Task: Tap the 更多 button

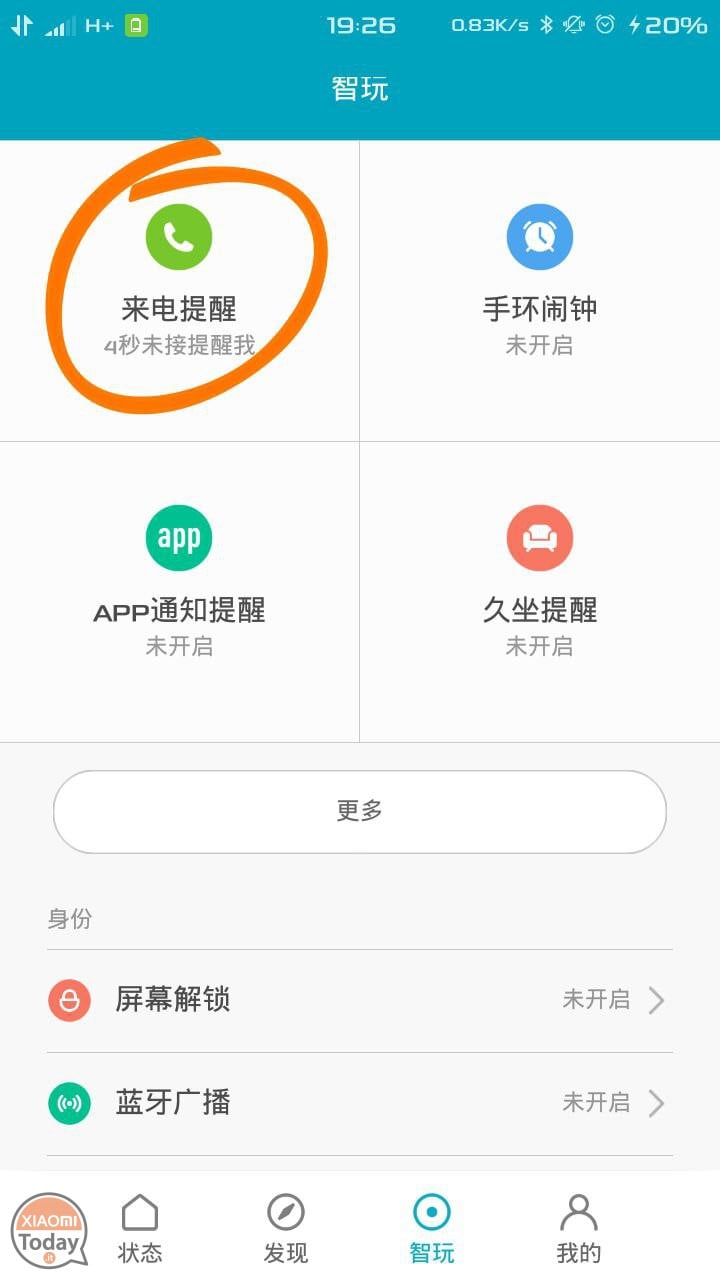Action: click(x=360, y=811)
